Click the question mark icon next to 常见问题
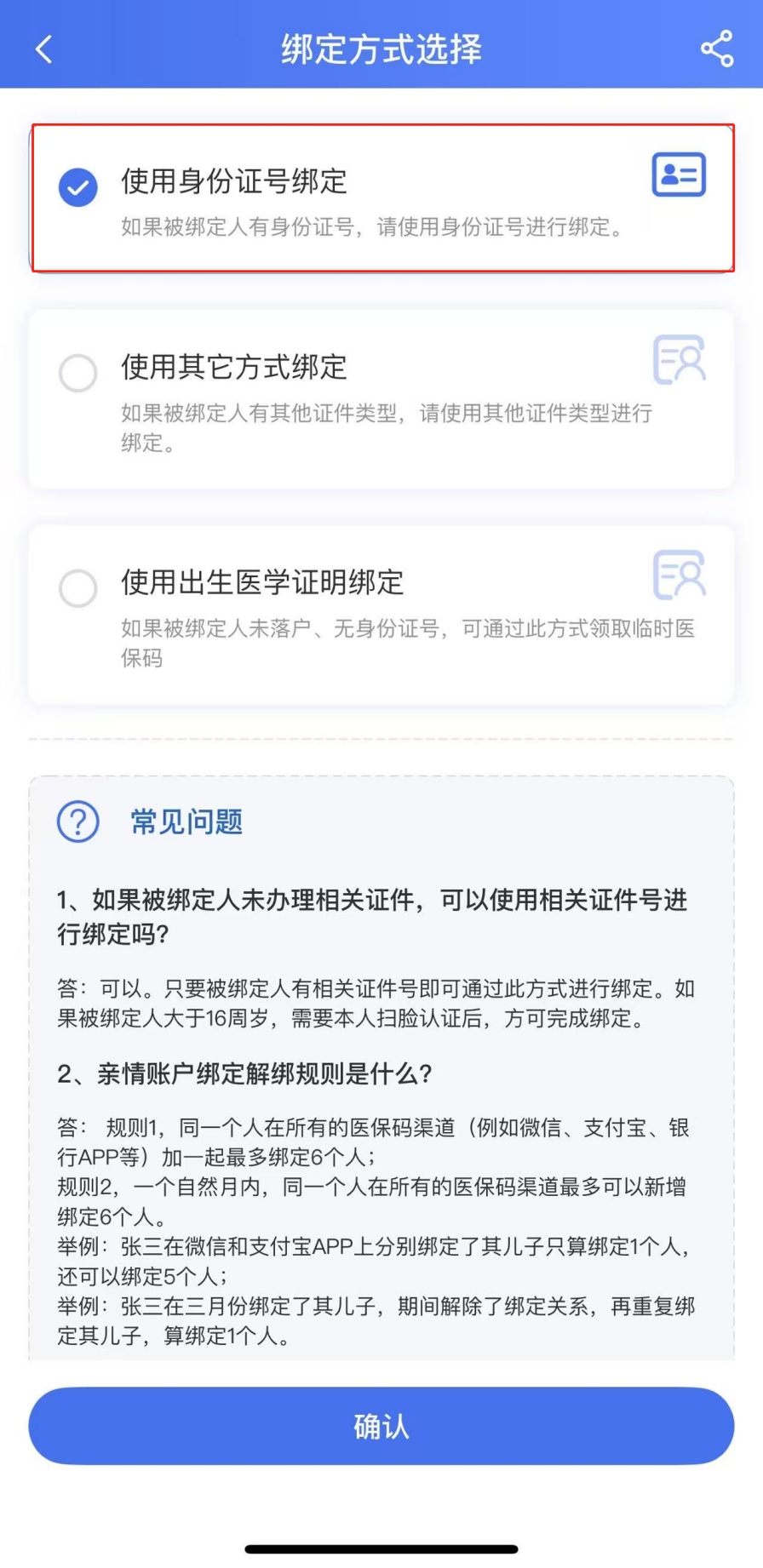The image size is (763, 1568). [x=77, y=822]
